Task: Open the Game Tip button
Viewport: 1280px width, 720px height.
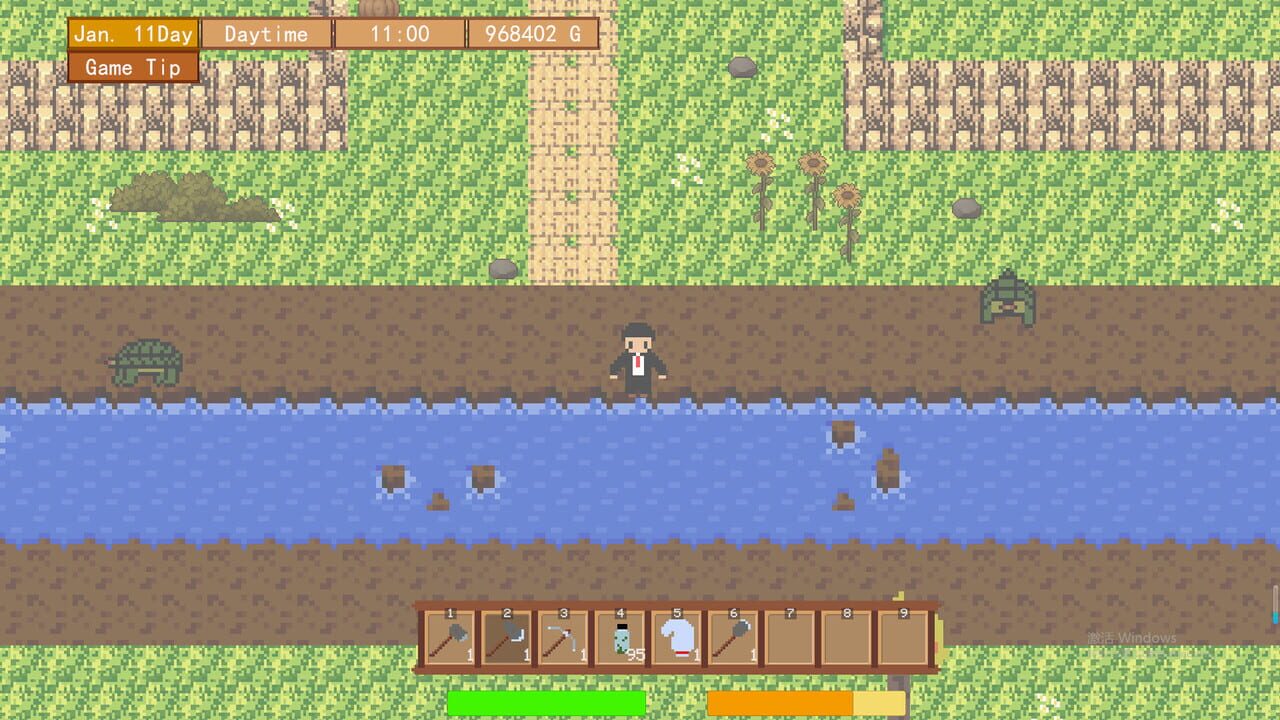Action: click(x=133, y=67)
